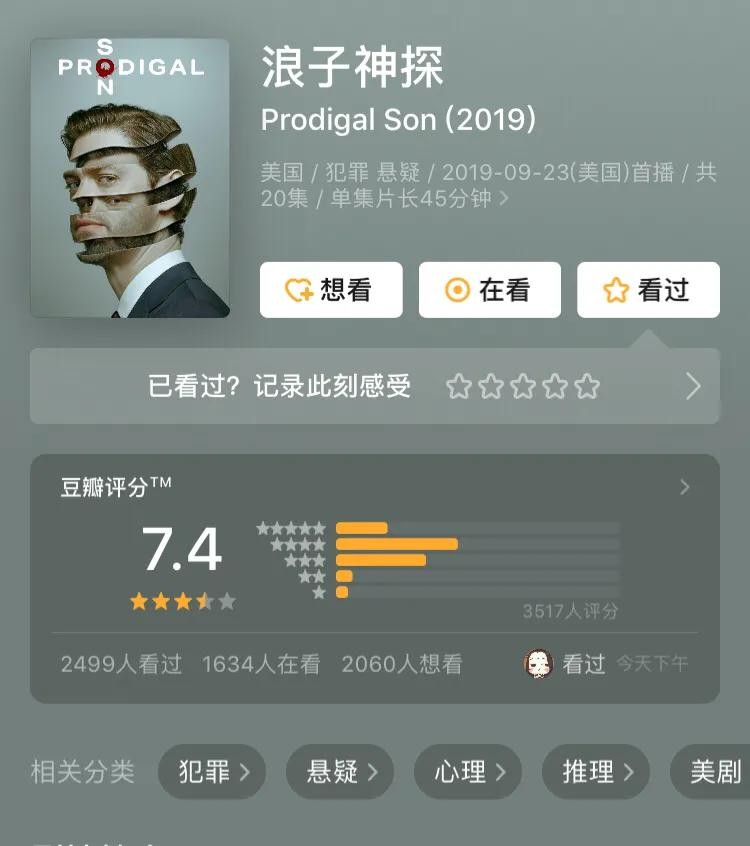This screenshot has height=846, width=750.
Task: Open the 豆瓣评分 details chevron
Action: pyautogui.click(x=685, y=487)
